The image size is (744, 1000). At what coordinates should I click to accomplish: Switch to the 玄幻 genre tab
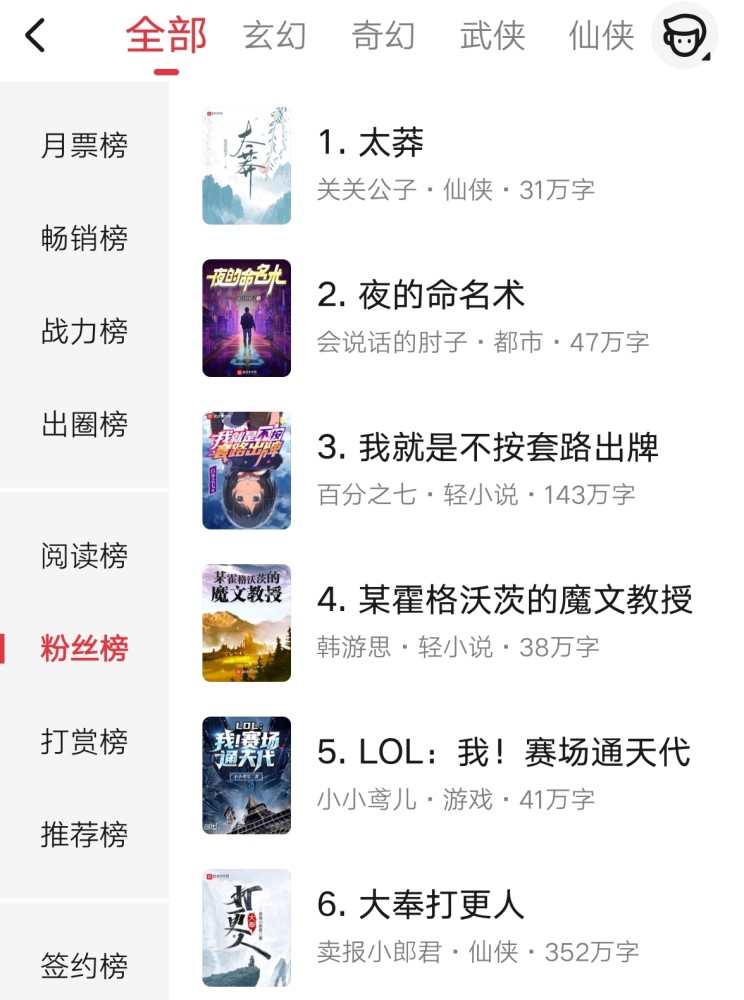(x=275, y=36)
